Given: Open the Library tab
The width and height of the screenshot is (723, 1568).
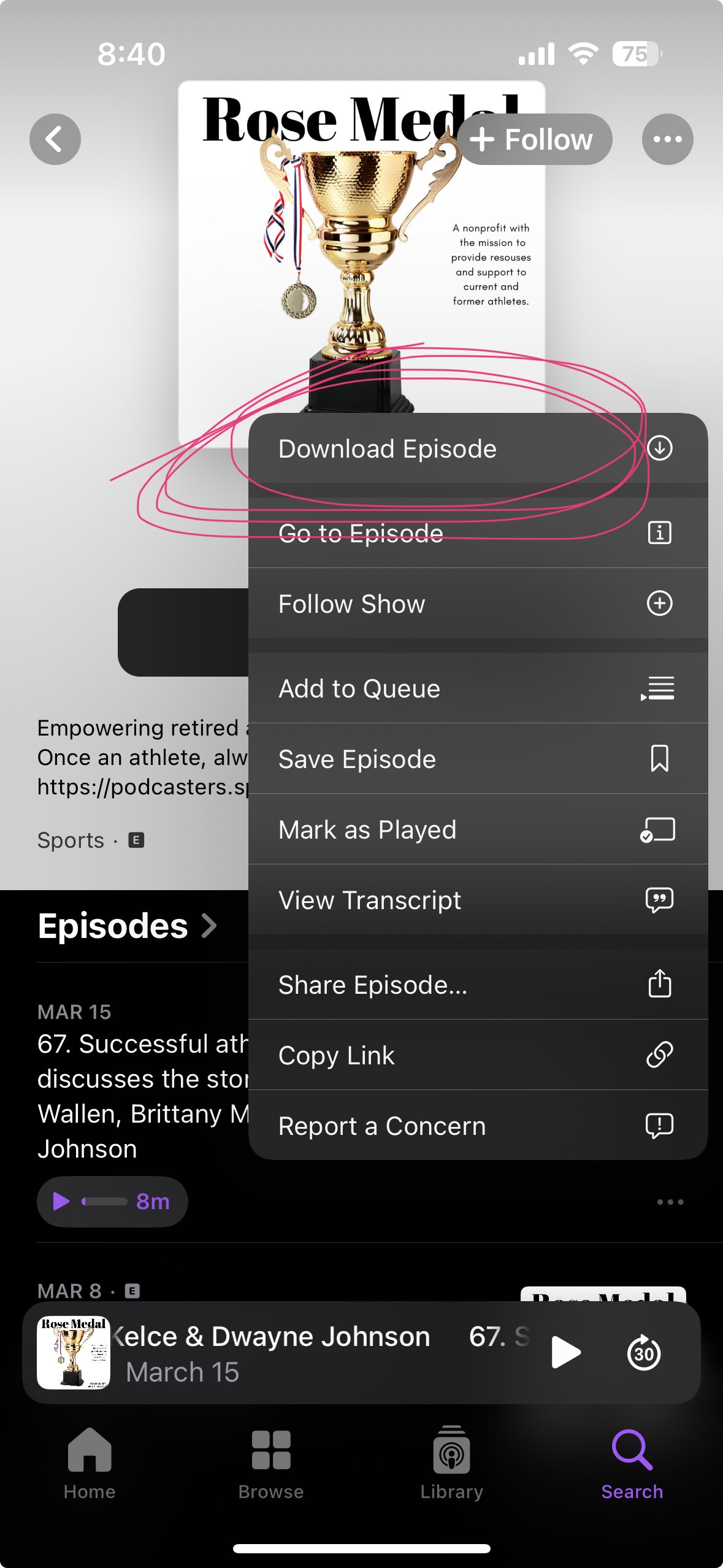Looking at the screenshot, I should (x=452, y=1464).
